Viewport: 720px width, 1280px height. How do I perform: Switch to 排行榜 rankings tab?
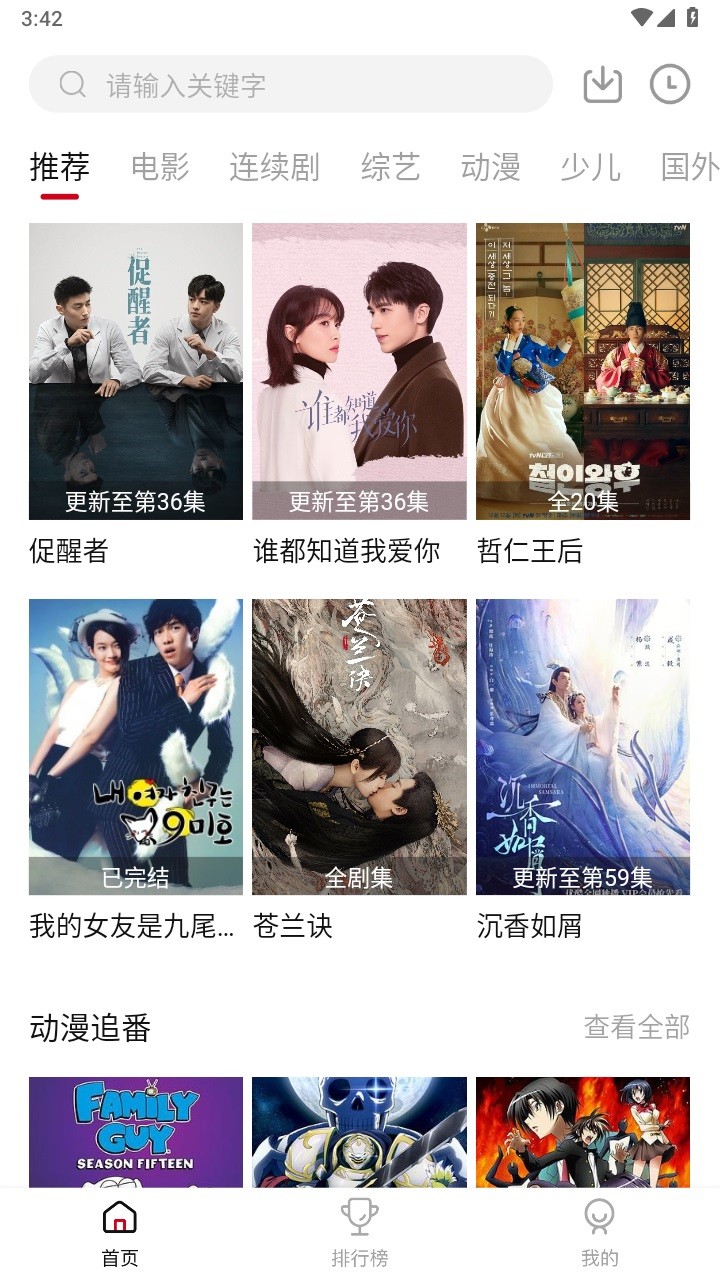[x=360, y=1234]
